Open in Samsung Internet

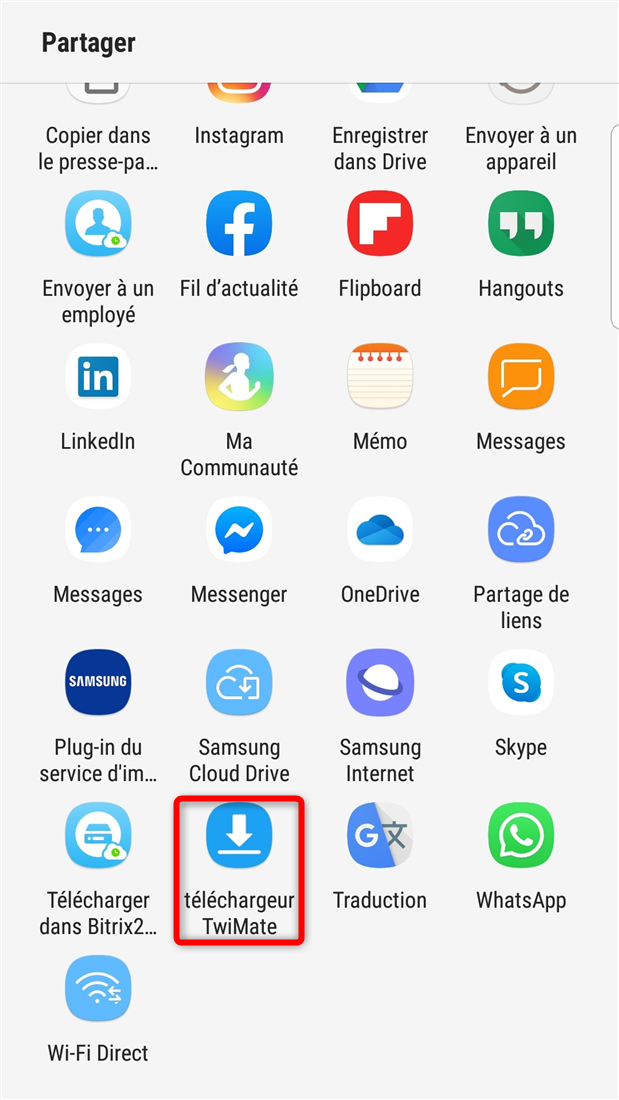click(380, 683)
